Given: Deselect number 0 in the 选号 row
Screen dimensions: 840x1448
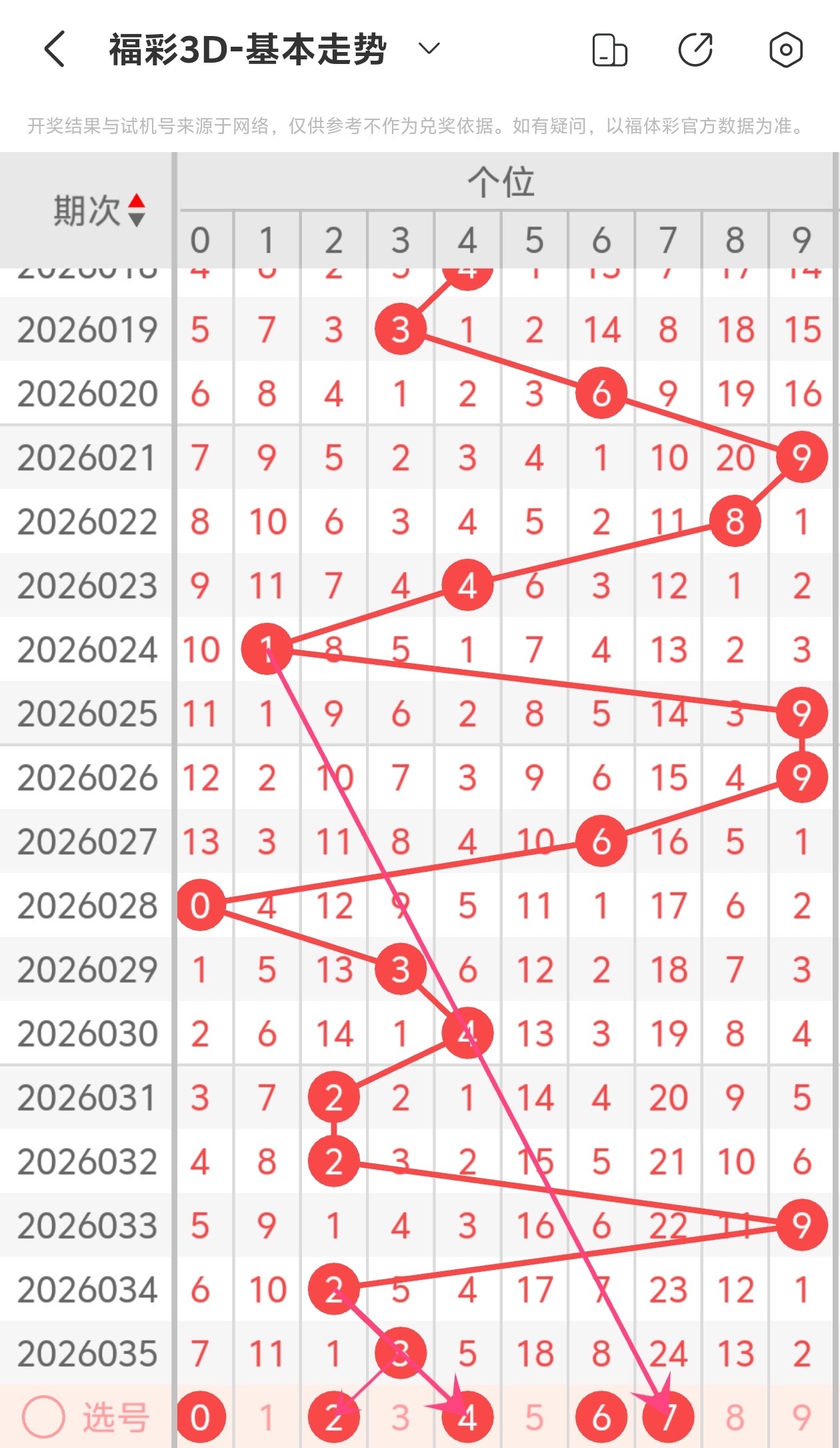Looking at the screenshot, I should 201,1417.
